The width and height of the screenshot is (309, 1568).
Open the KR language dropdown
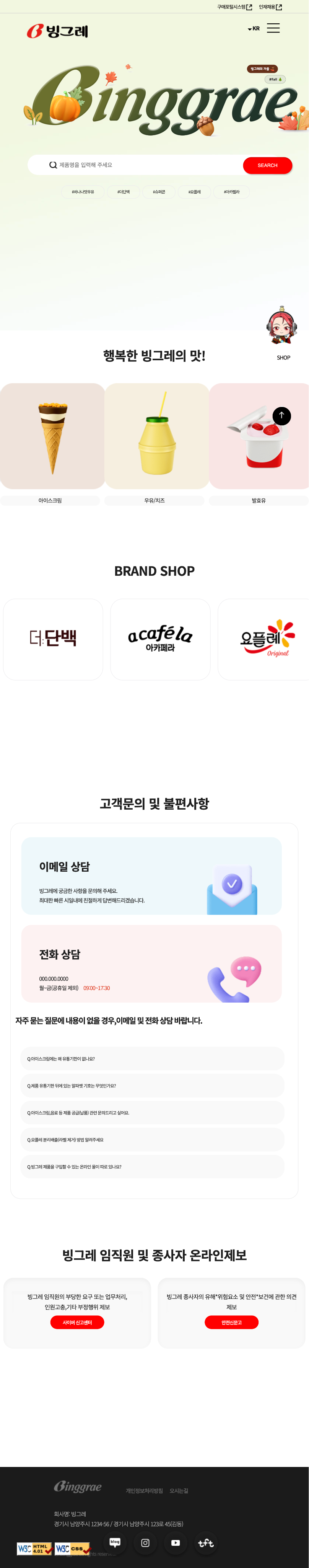pos(254,29)
